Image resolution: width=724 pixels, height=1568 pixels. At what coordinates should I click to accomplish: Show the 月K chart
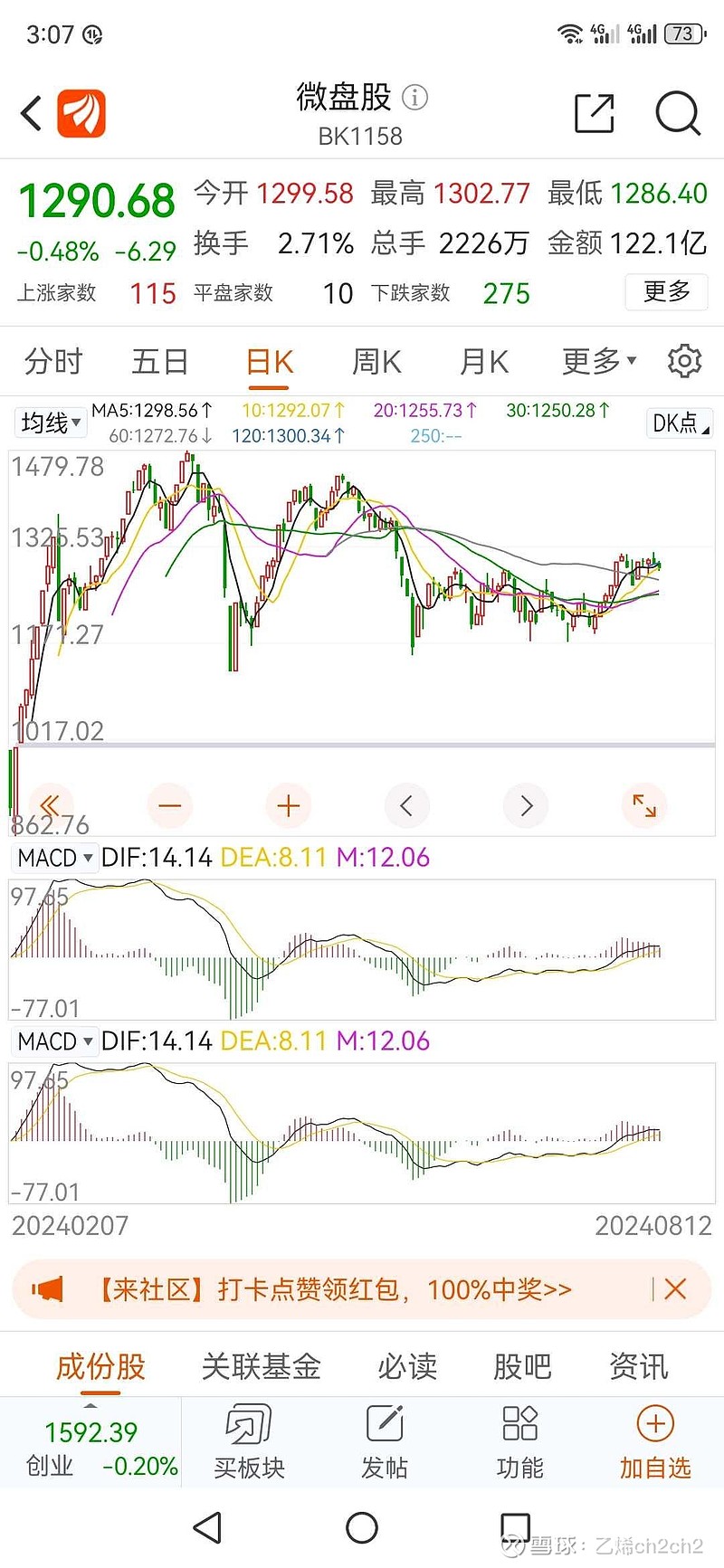tap(484, 362)
